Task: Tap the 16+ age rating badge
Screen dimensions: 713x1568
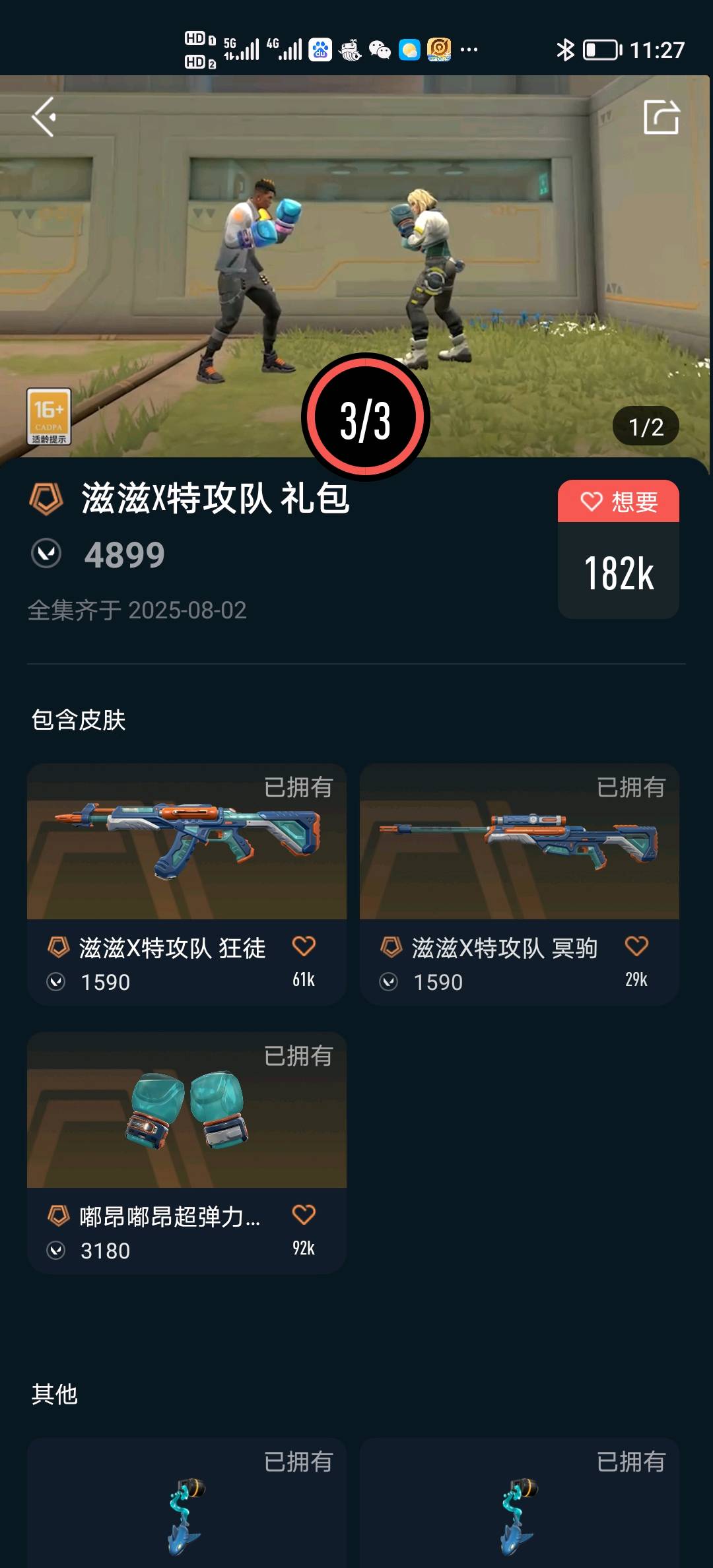Action: coord(49,416)
